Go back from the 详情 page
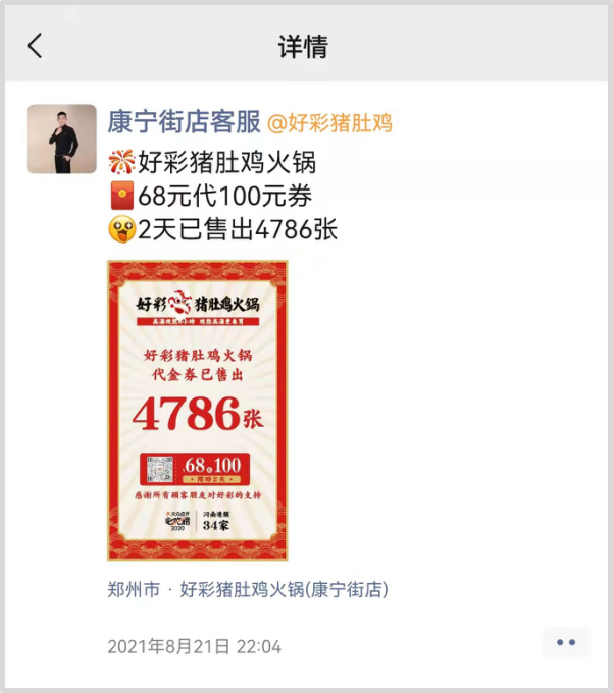 tap(36, 46)
